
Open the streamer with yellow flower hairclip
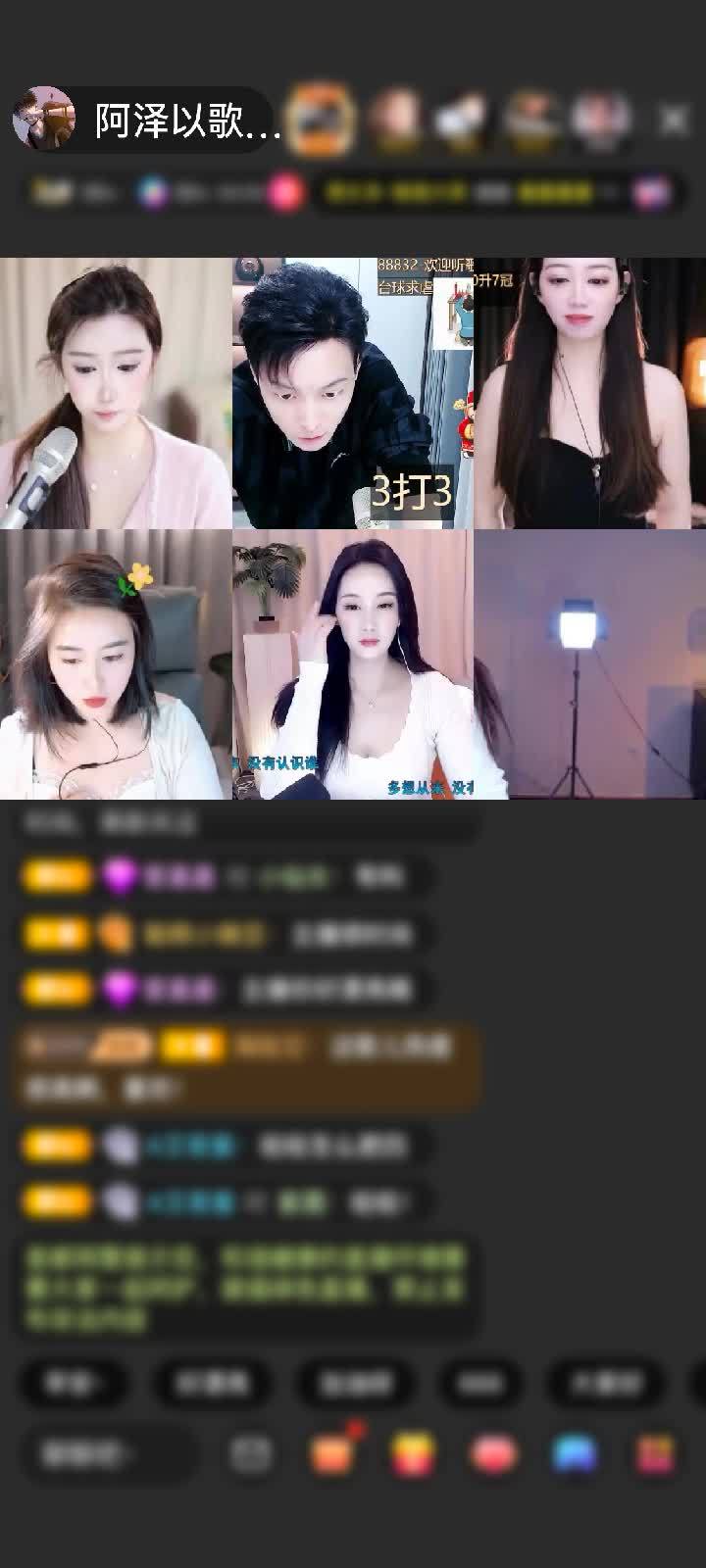pos(116,664)
